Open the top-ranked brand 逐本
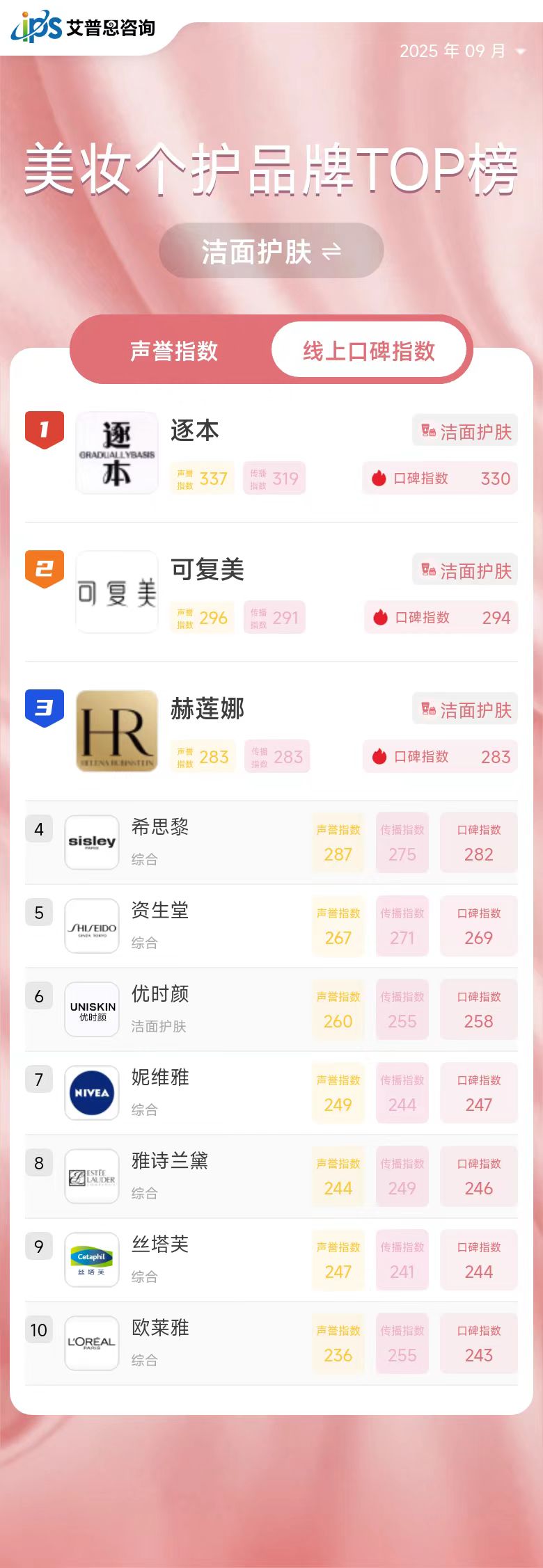Viewport: 543px width, 1568px height. click(x=194, y=431)
